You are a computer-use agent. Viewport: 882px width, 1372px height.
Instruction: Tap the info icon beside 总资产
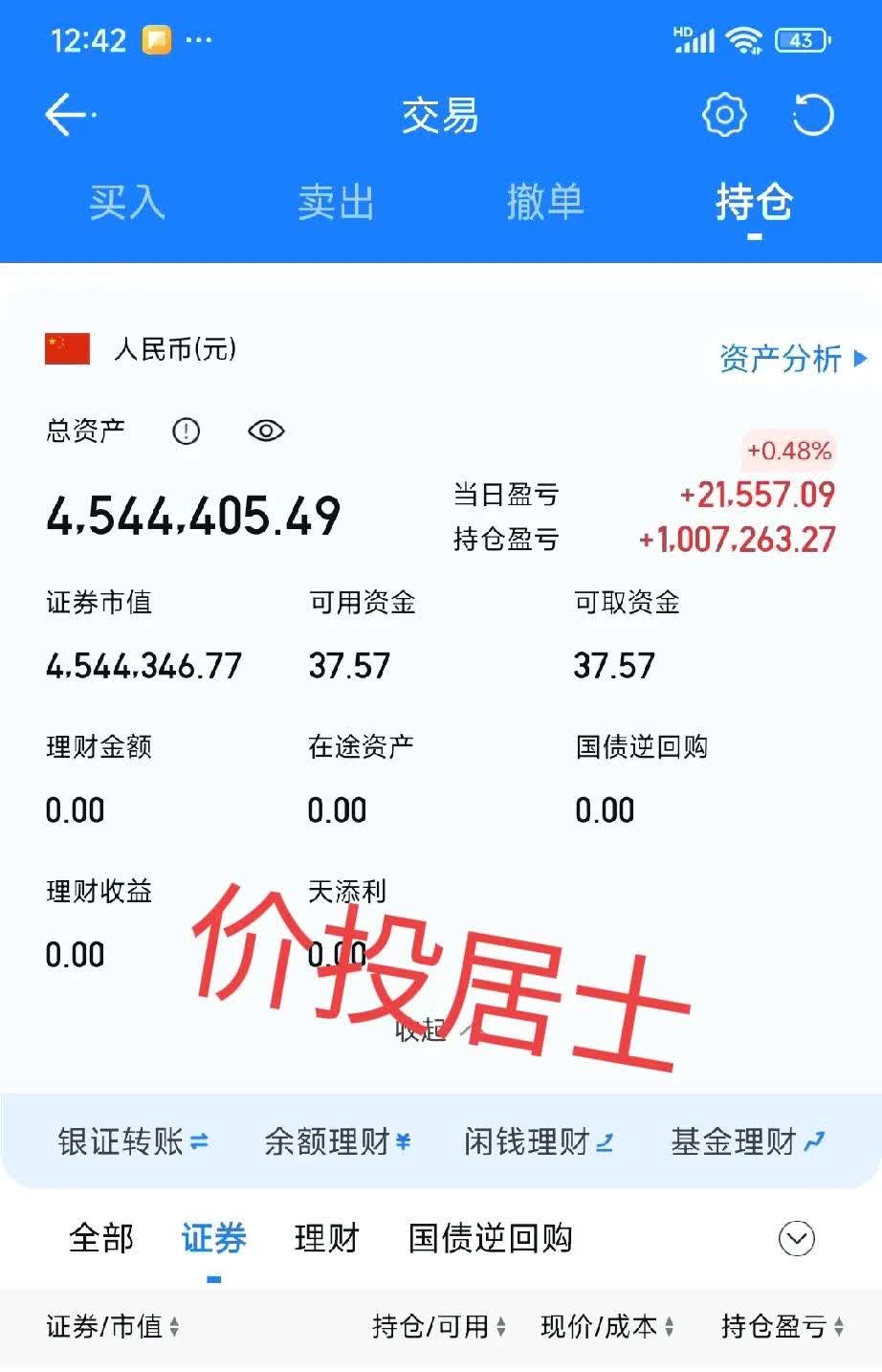pyautogui.click(x=186, y=432)
